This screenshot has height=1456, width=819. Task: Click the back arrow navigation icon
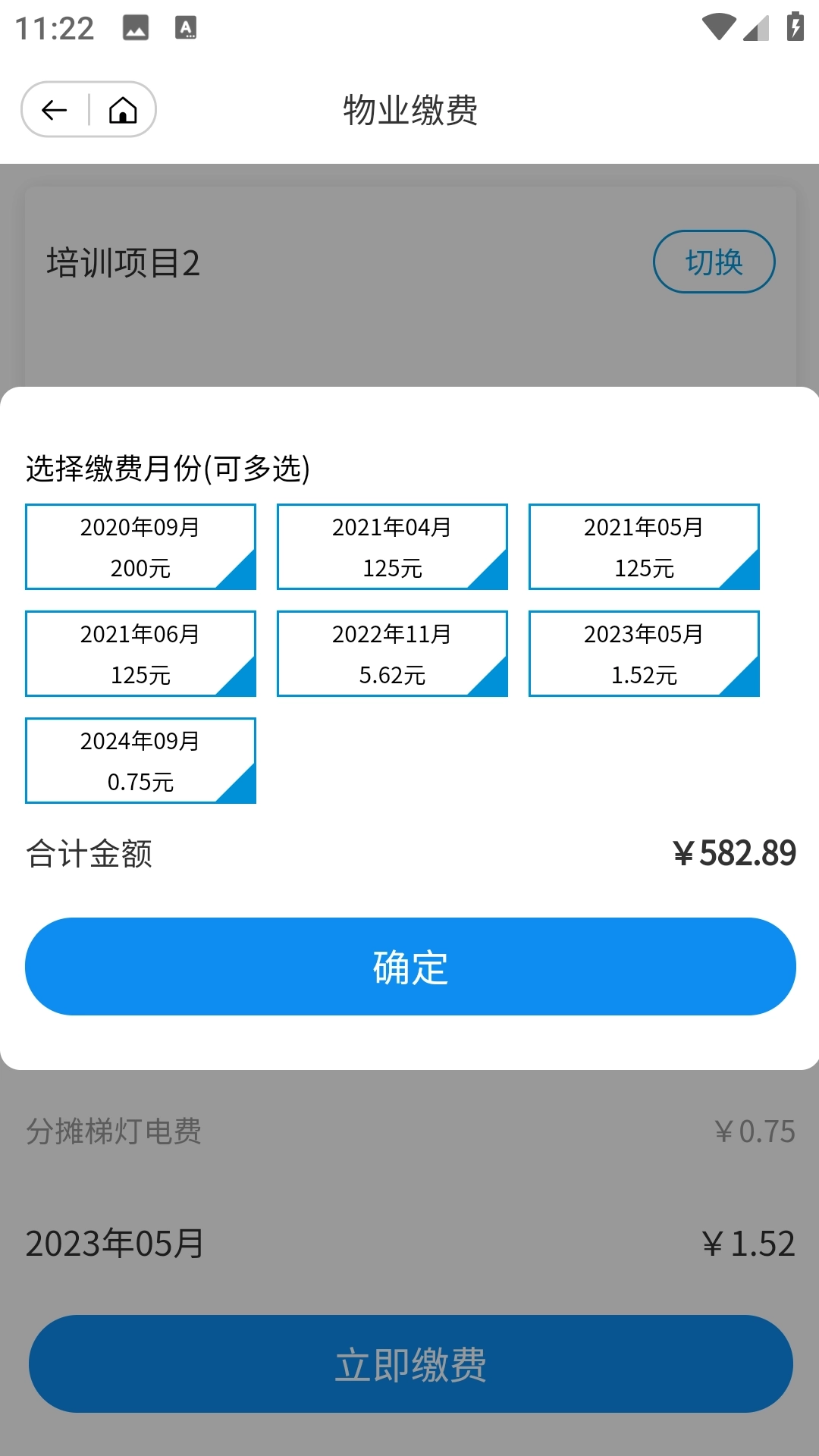click(52, 111)
